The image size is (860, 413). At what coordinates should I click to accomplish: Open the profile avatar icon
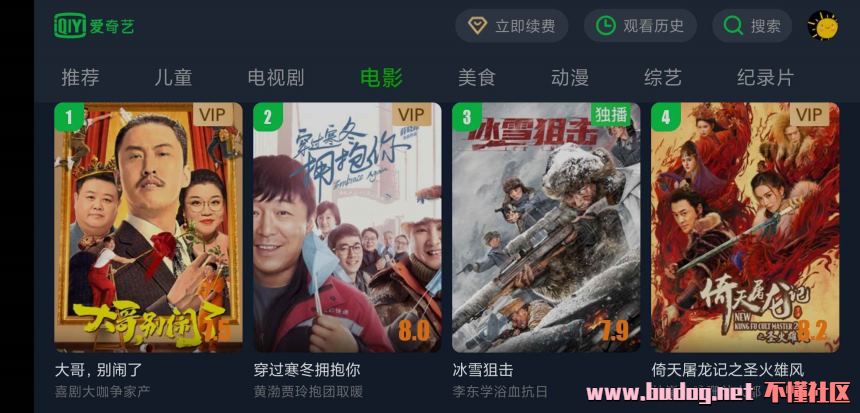[x=823, y=26]
